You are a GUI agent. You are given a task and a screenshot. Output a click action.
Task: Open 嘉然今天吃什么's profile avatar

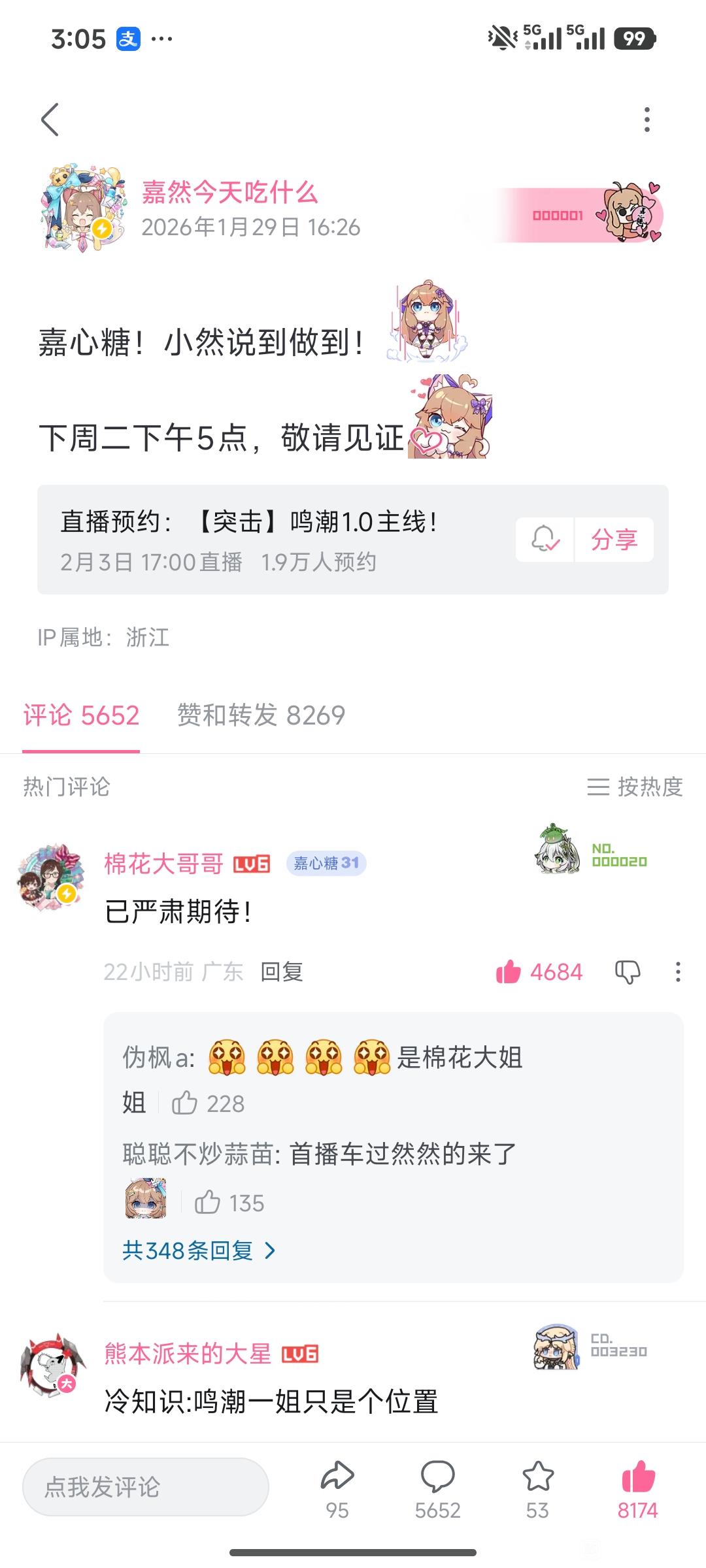[84, 209]
